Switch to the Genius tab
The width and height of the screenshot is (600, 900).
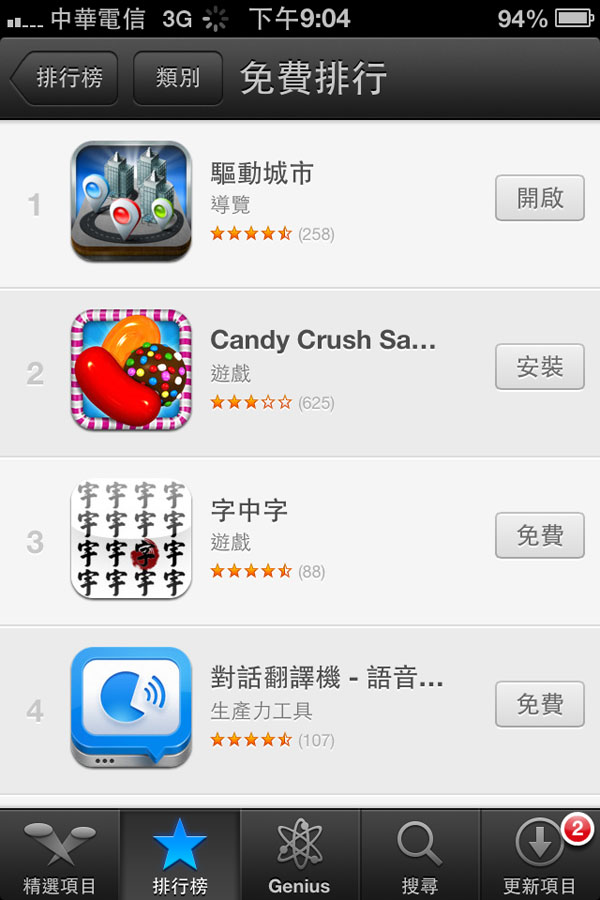[x=299, y=857]
